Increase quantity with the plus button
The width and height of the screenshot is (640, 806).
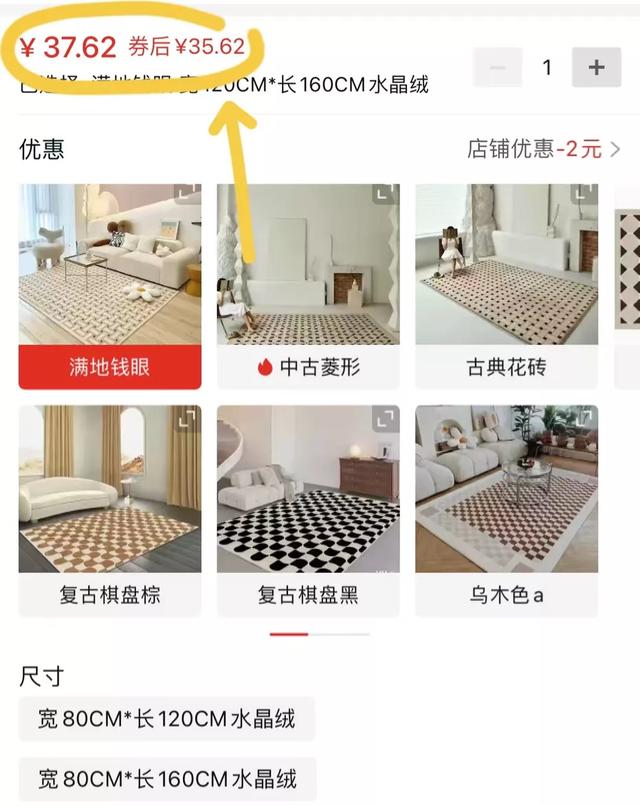pos(596,68)
